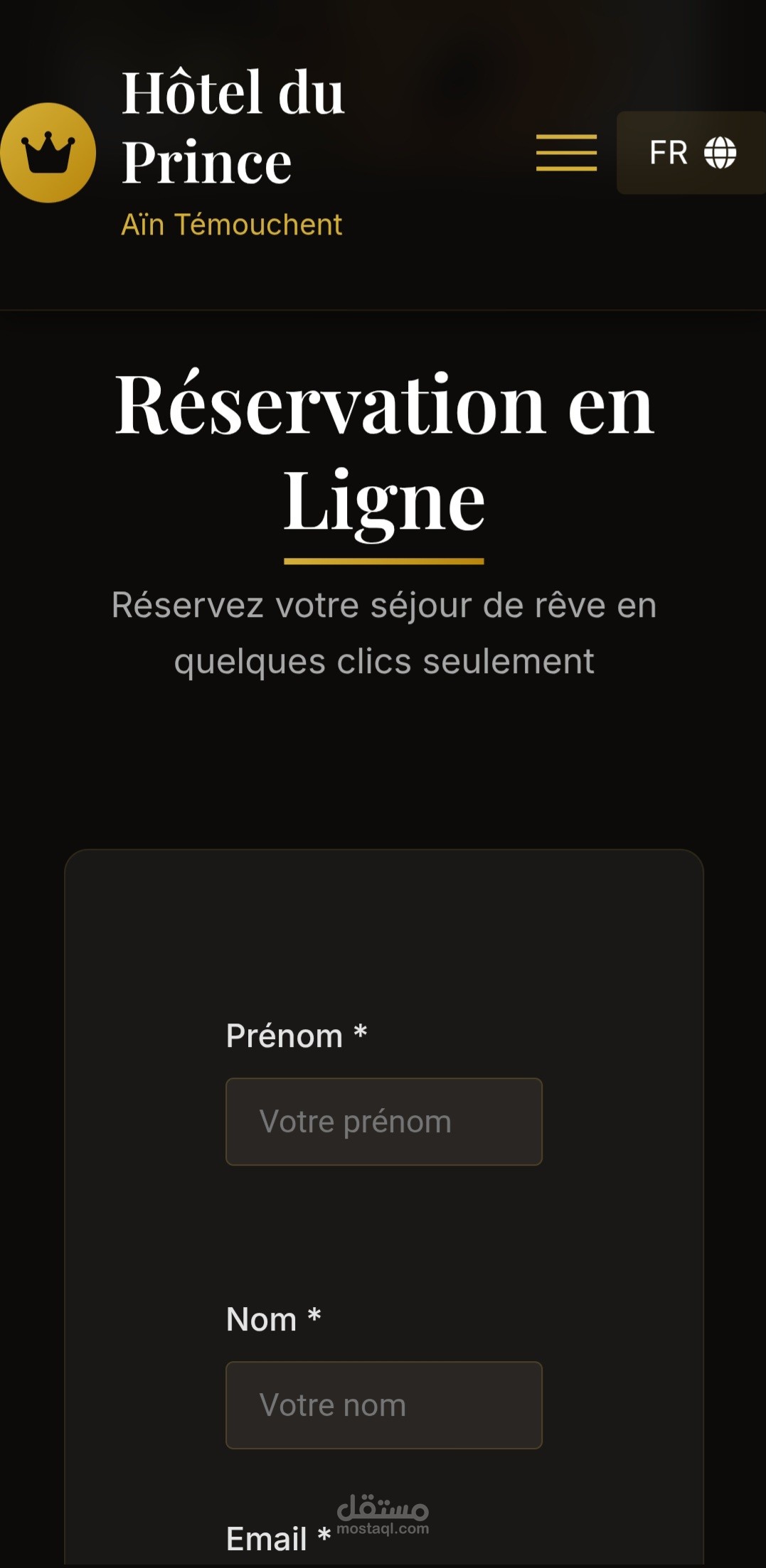The height and width of the screenshot is (1568, 766).
Task: Select the Votre nom text field
Action: [x=384, y=1405]
